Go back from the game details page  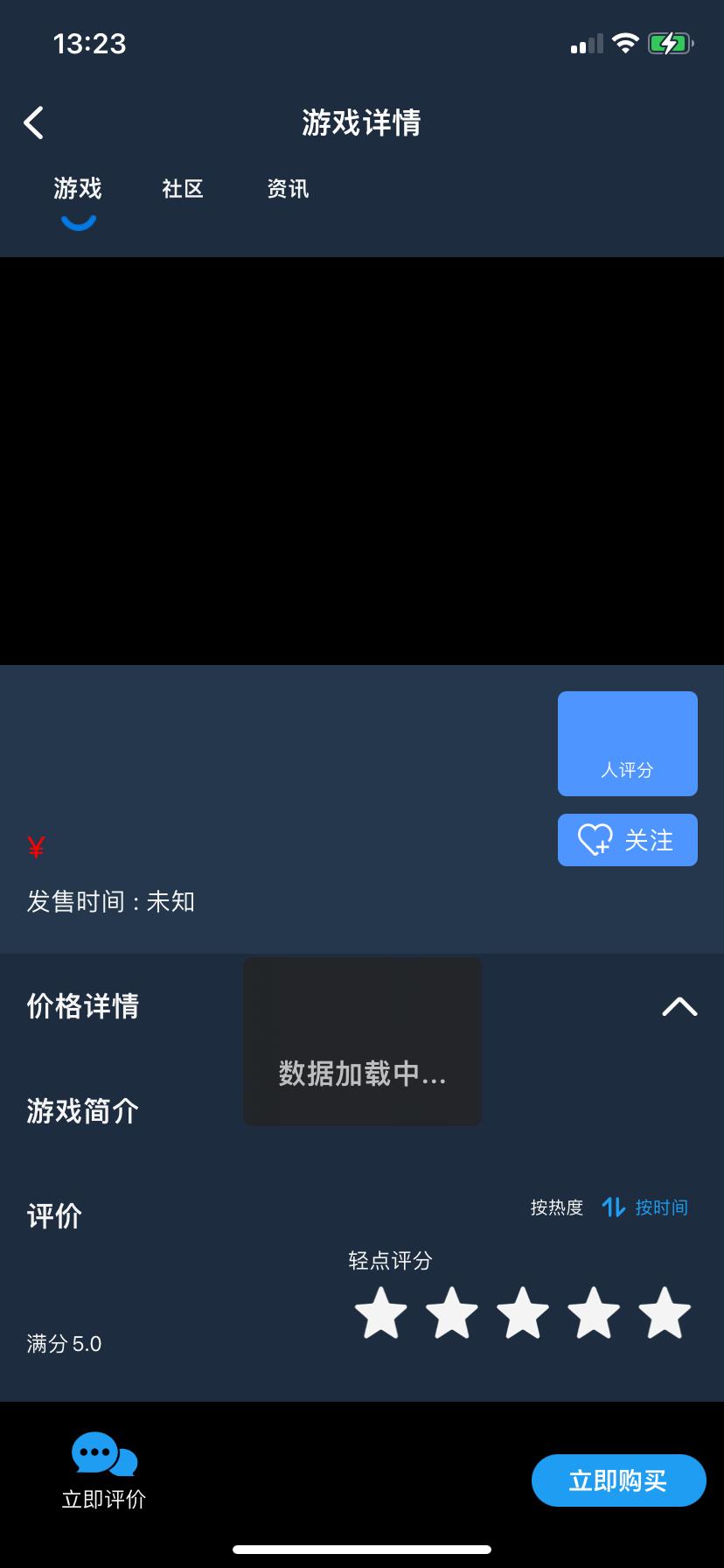click(x=34, y=123)
